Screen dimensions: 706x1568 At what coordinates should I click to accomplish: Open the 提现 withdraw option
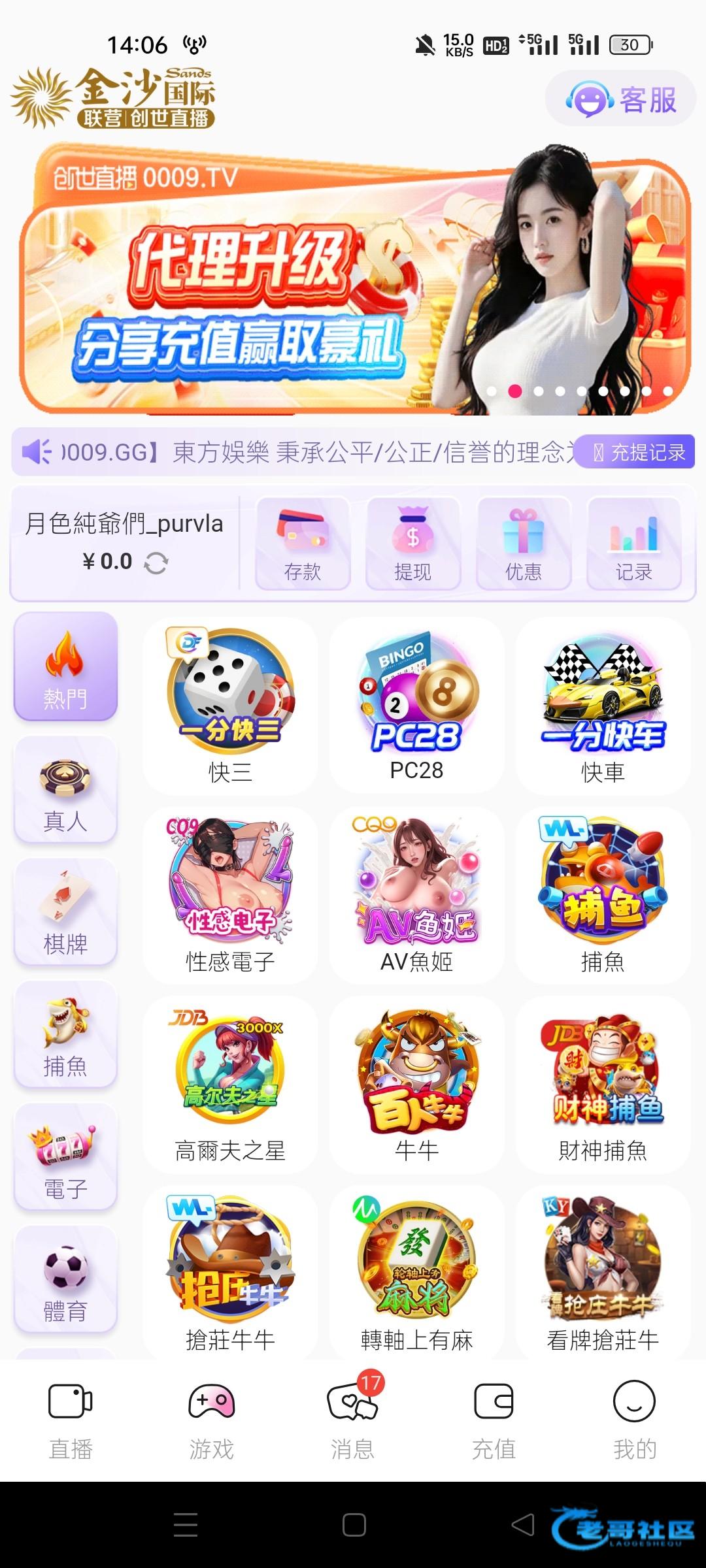tap(412, 544)
